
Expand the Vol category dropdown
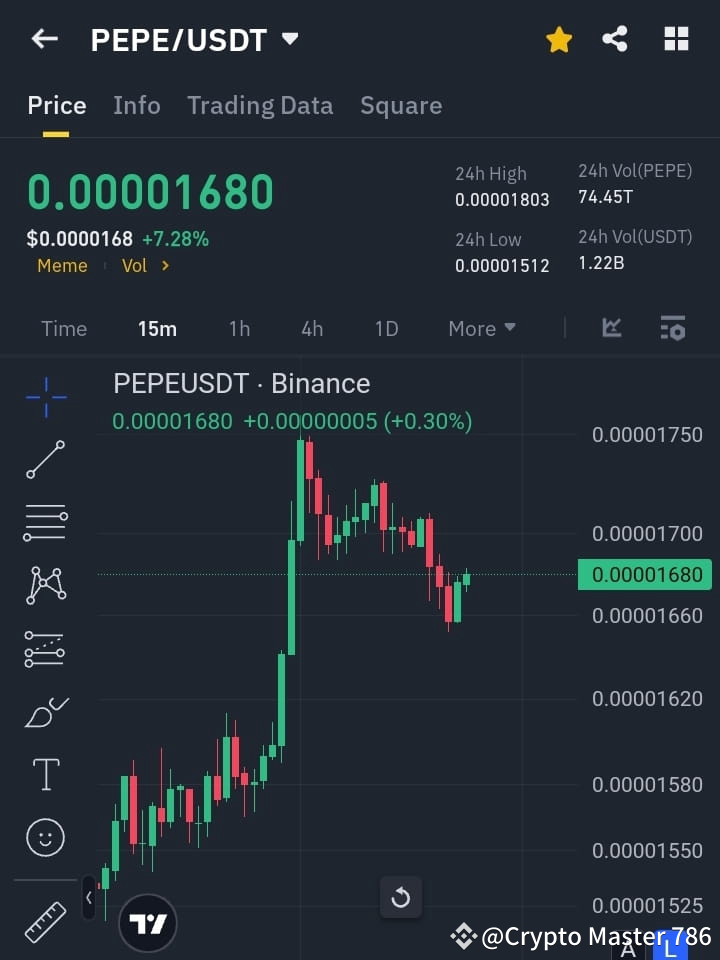tap(145, 266)
